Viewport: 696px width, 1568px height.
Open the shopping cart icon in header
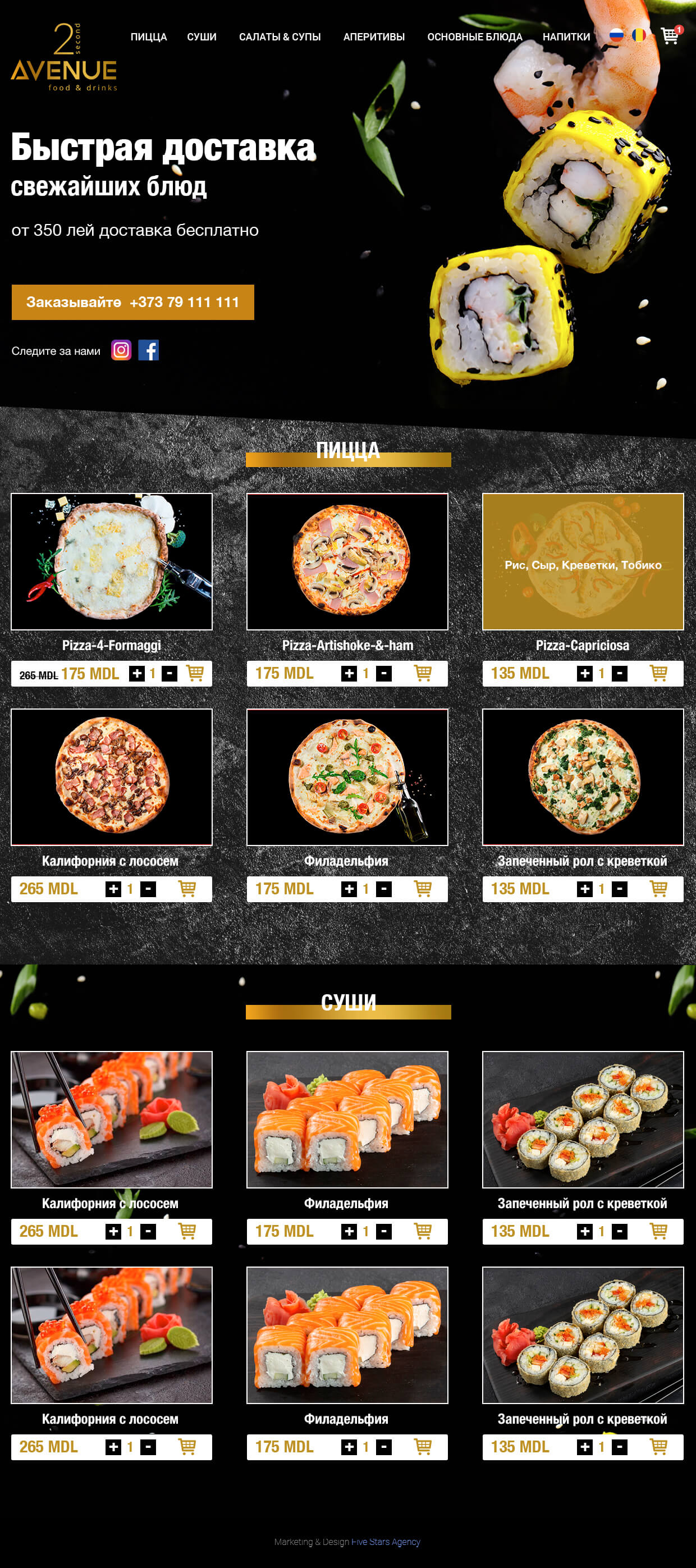669,36
